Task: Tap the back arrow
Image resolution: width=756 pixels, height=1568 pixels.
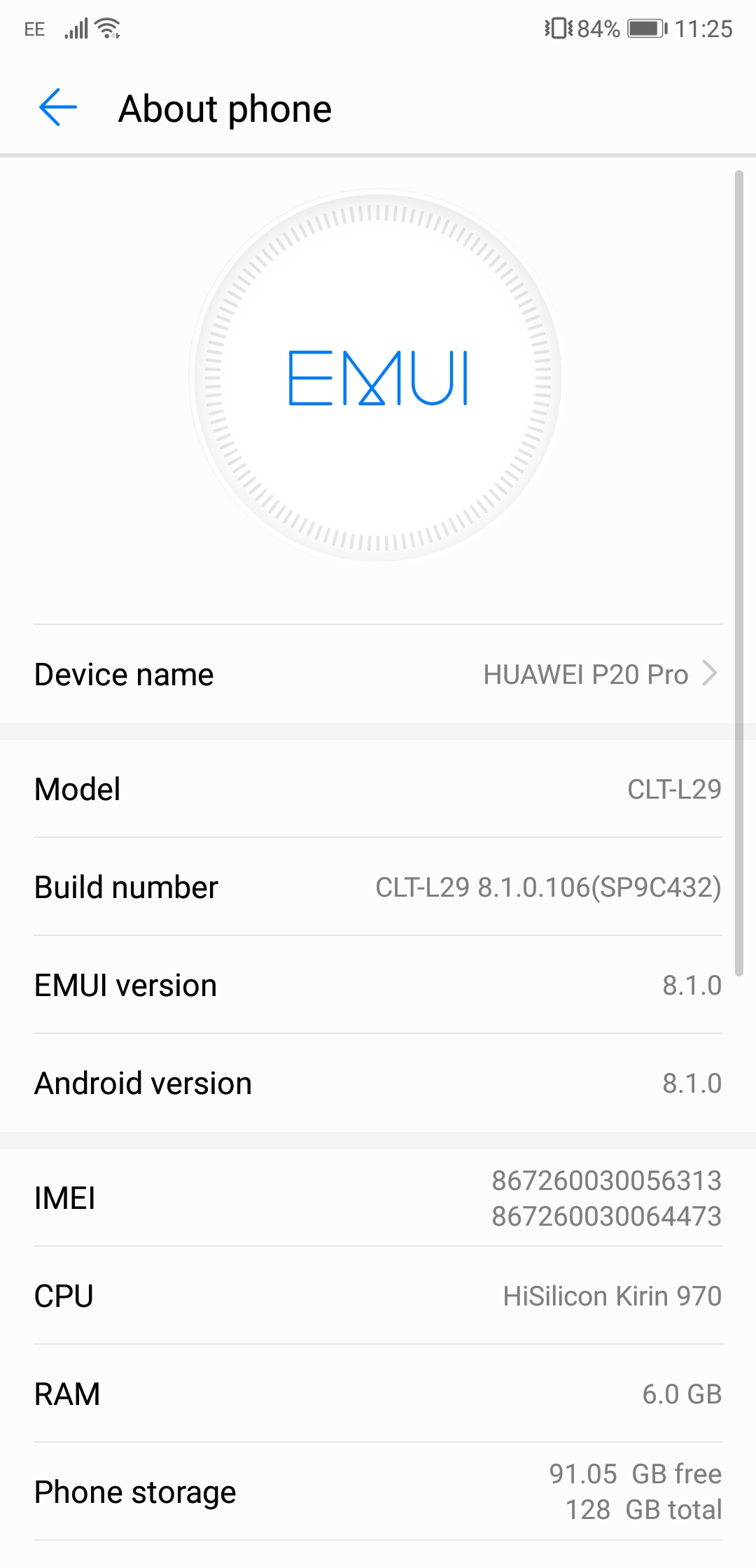Action: pyautogui.click(x=57, y=108)
